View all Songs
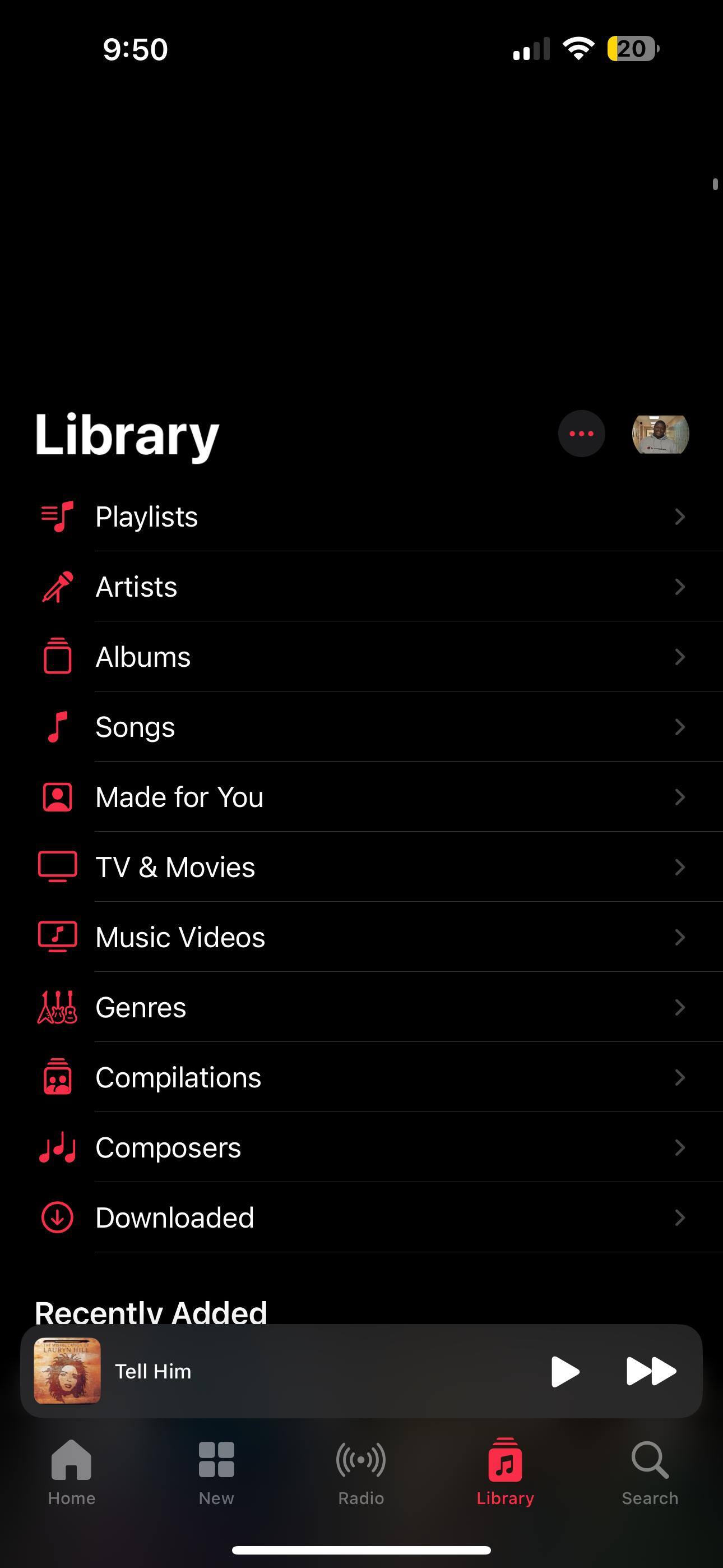Viewport: 723px width, 1568px height. coord(361,727)
